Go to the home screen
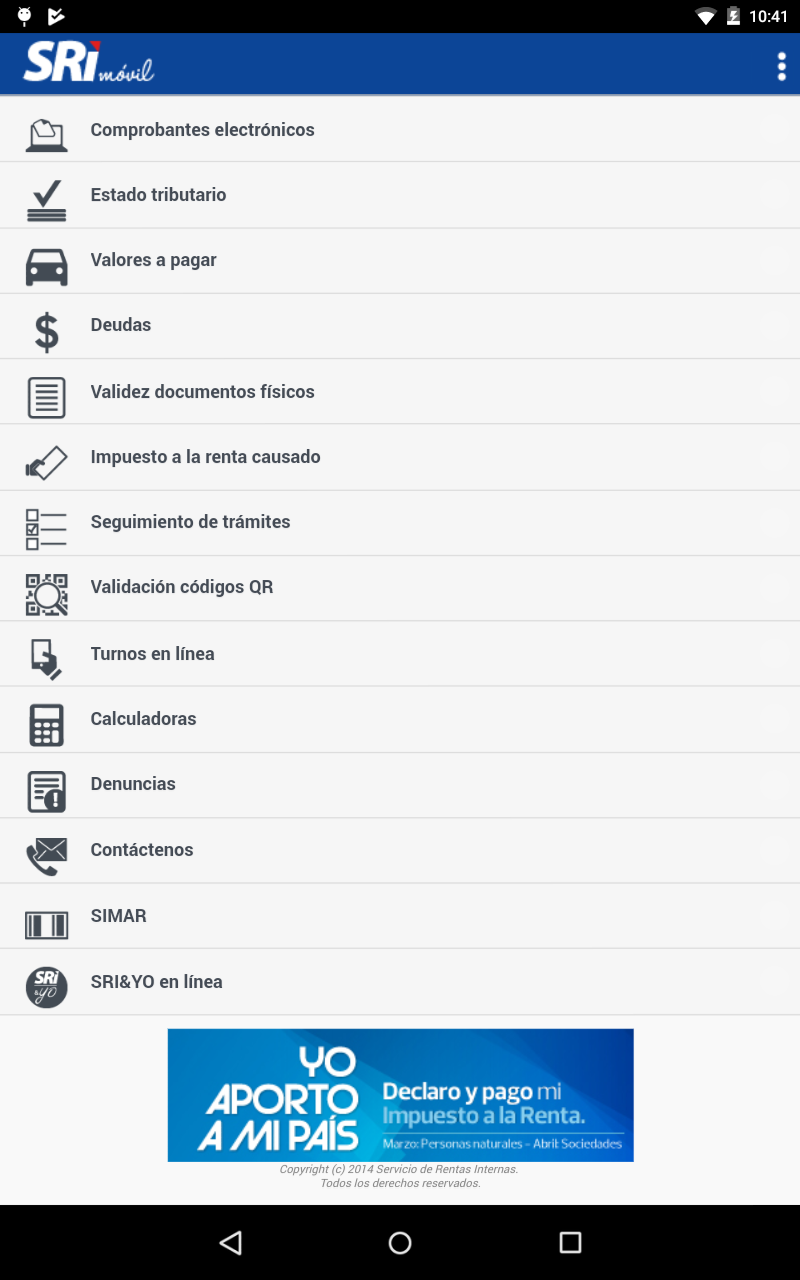Viewport: 800px width, 1280px height. [400, 1242]
